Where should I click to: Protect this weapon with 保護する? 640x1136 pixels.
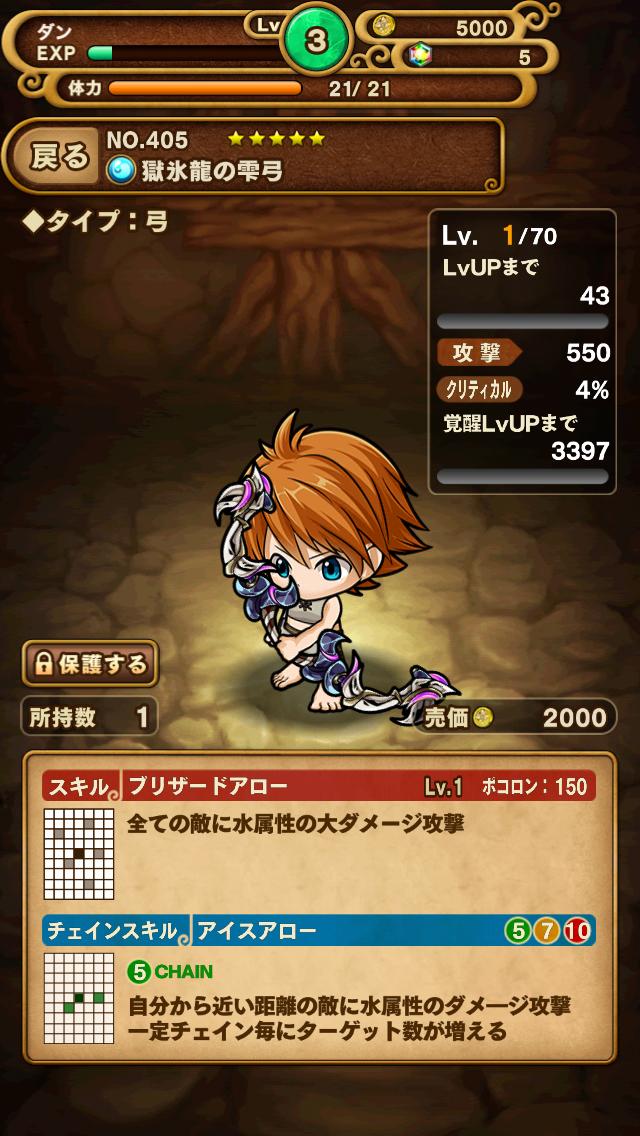click(90, 663)
